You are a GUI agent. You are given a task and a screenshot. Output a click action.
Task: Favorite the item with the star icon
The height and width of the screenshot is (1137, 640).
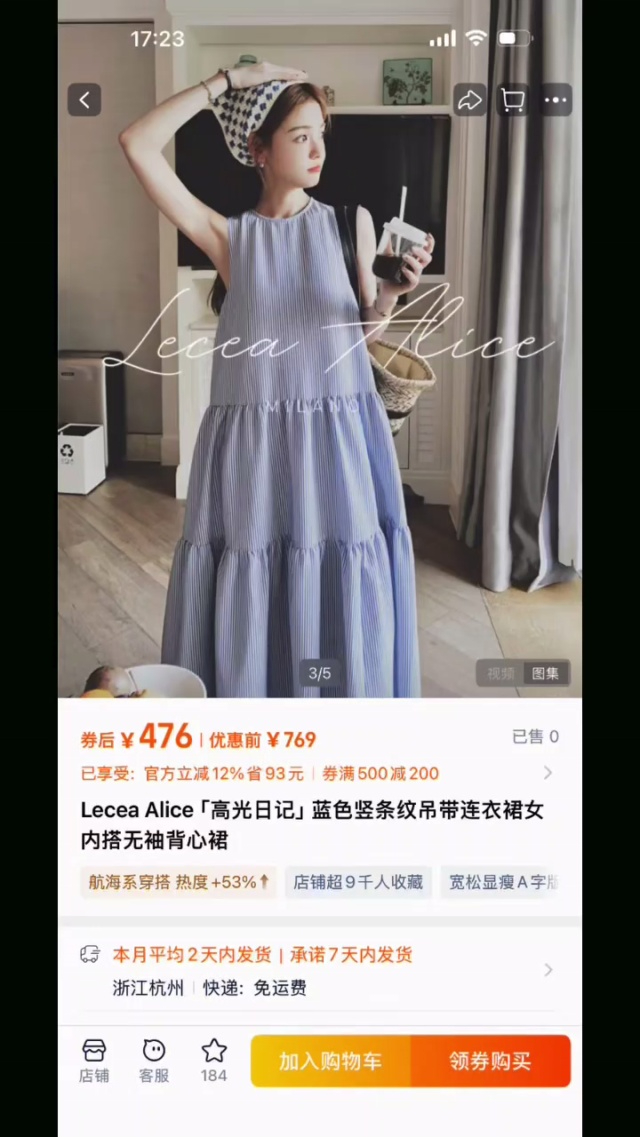coord(214,1060)
